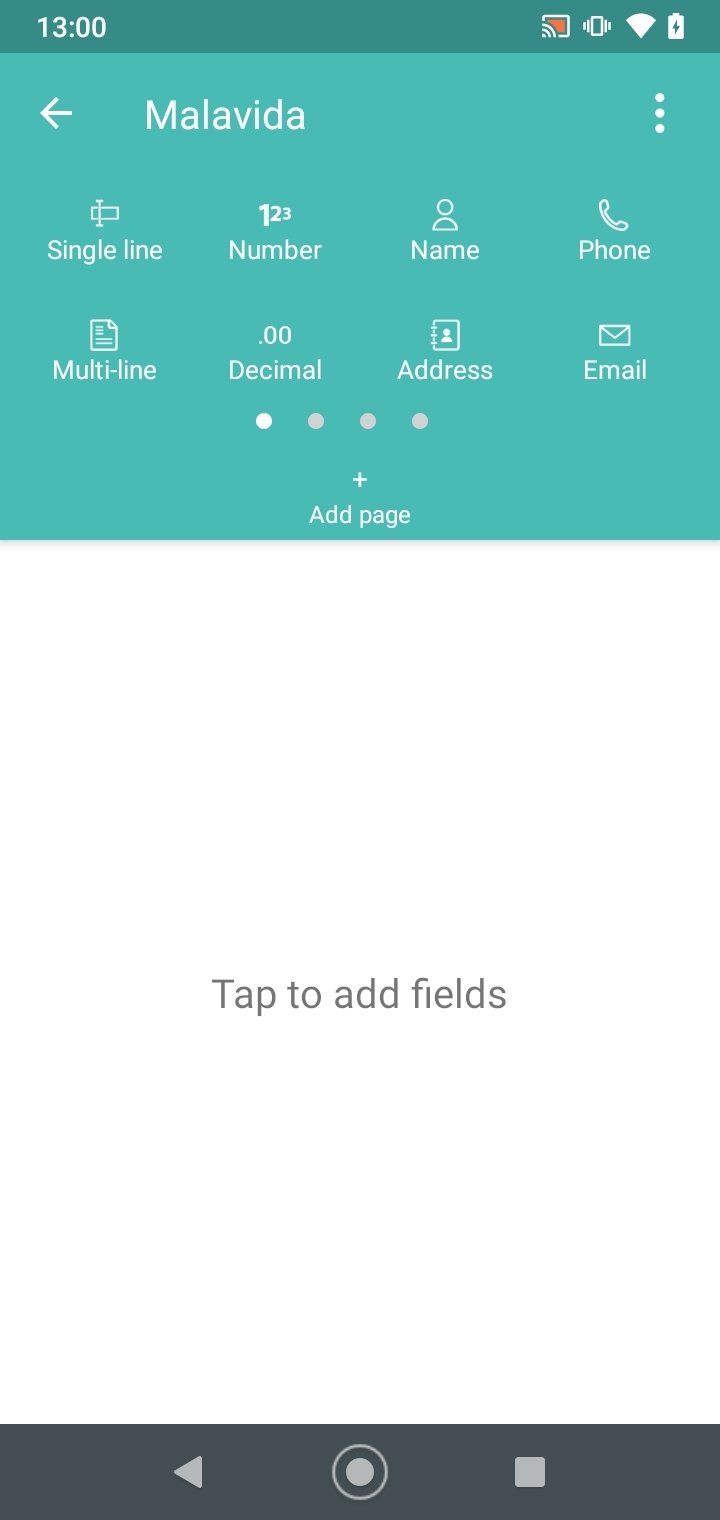Add the Name field
The height and width of the screenshot is (1520, 720).
pyautogui.click(x=445, y=231)
